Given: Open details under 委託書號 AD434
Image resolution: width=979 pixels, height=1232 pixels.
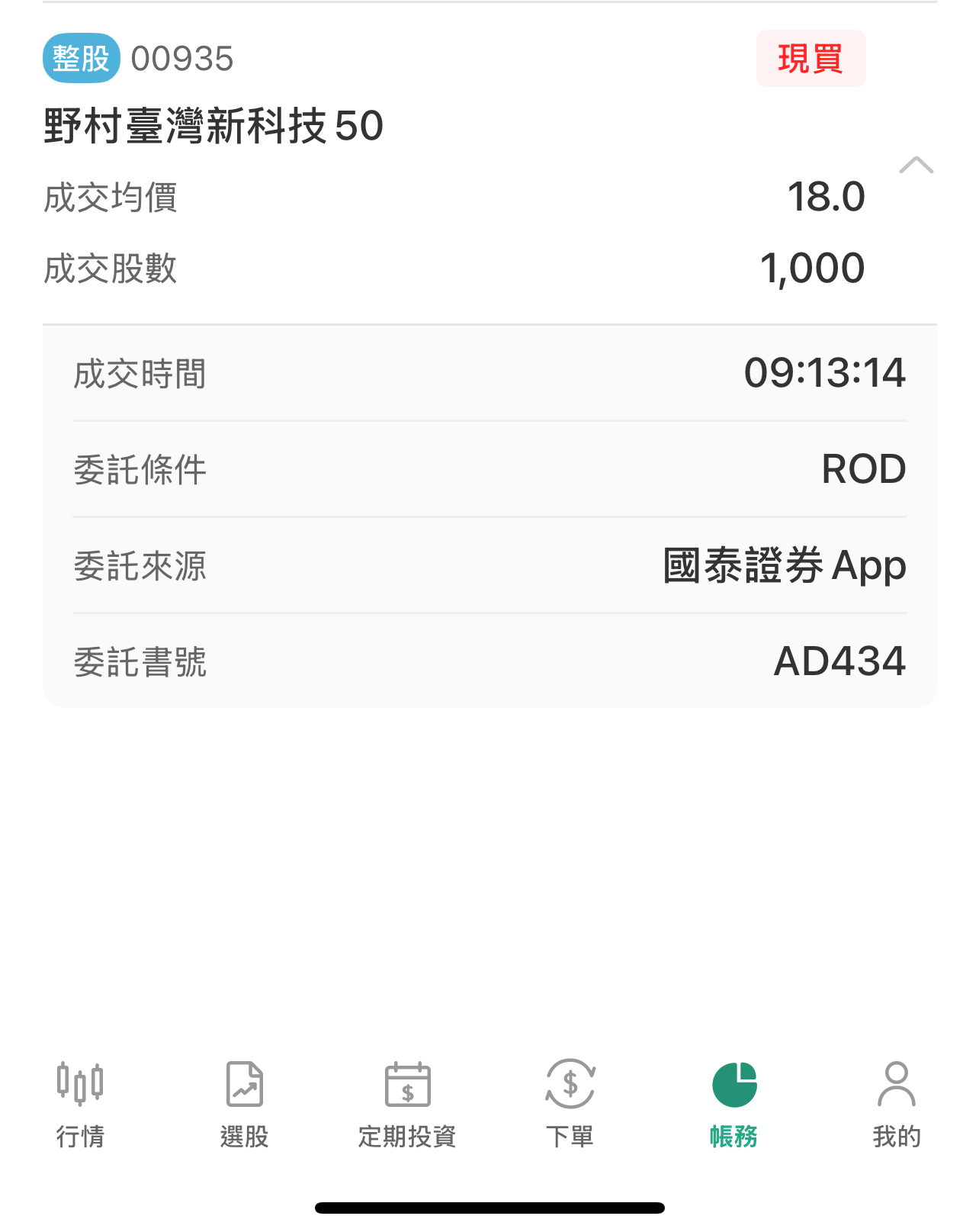Looking at the screenshot, I should [488, 661].
